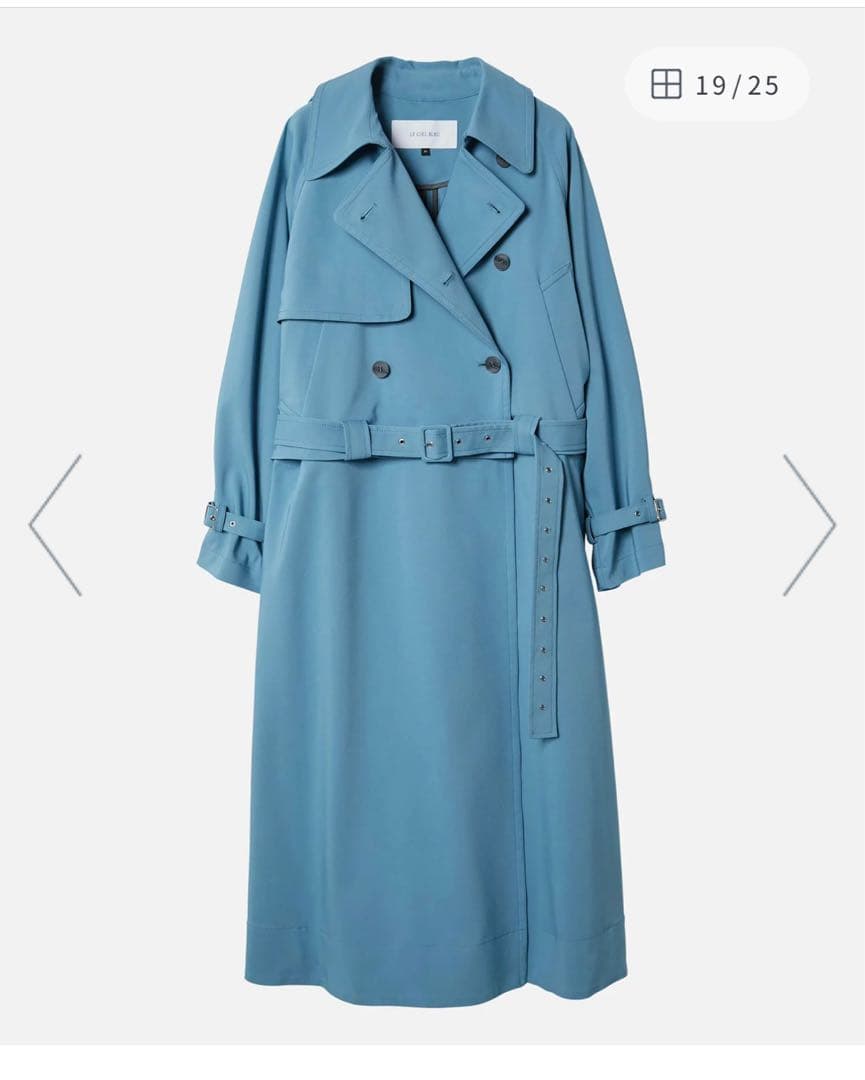Go to the next product image
This screenshot has width=865, height=1080.
(808, 526)
